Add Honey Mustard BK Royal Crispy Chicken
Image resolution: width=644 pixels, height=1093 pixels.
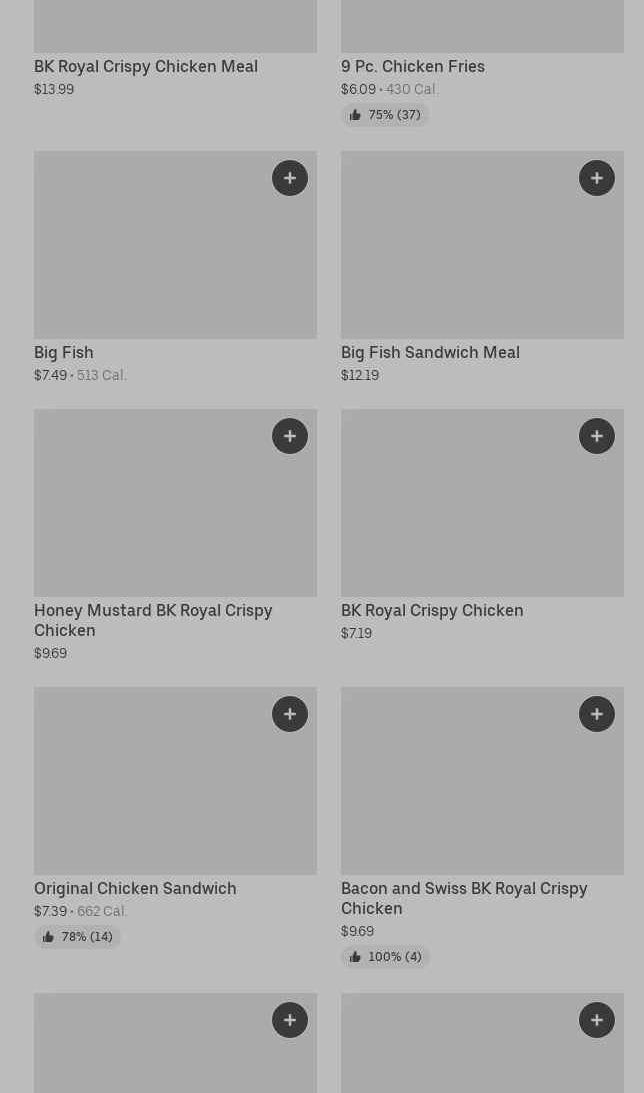[290, 436]
